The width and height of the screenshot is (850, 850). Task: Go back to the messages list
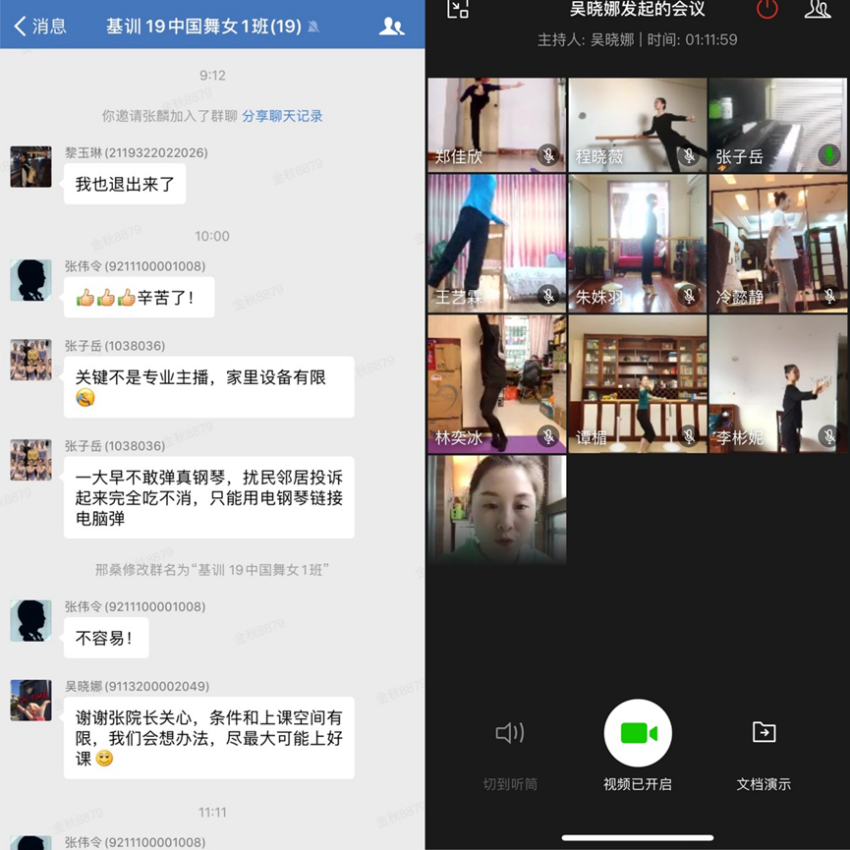pos(38,26)
